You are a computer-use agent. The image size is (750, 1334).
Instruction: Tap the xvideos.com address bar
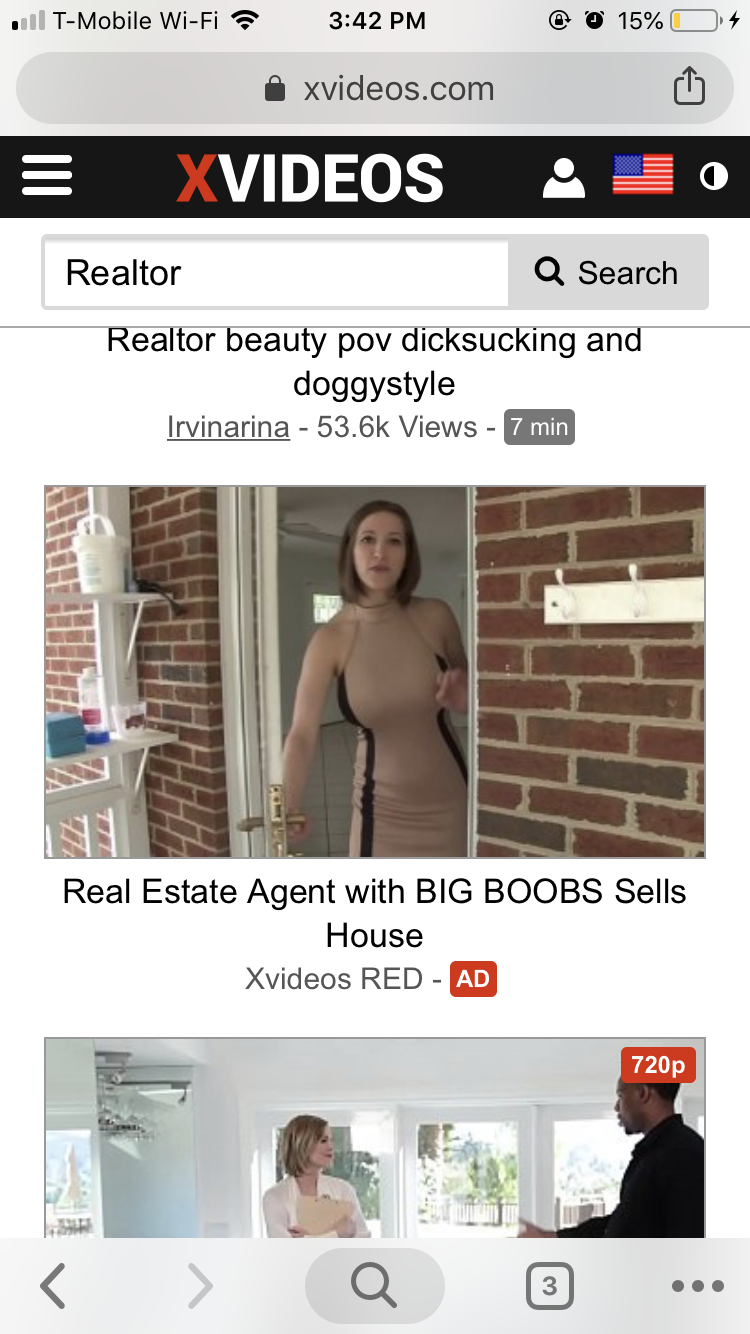click(375, 88)
